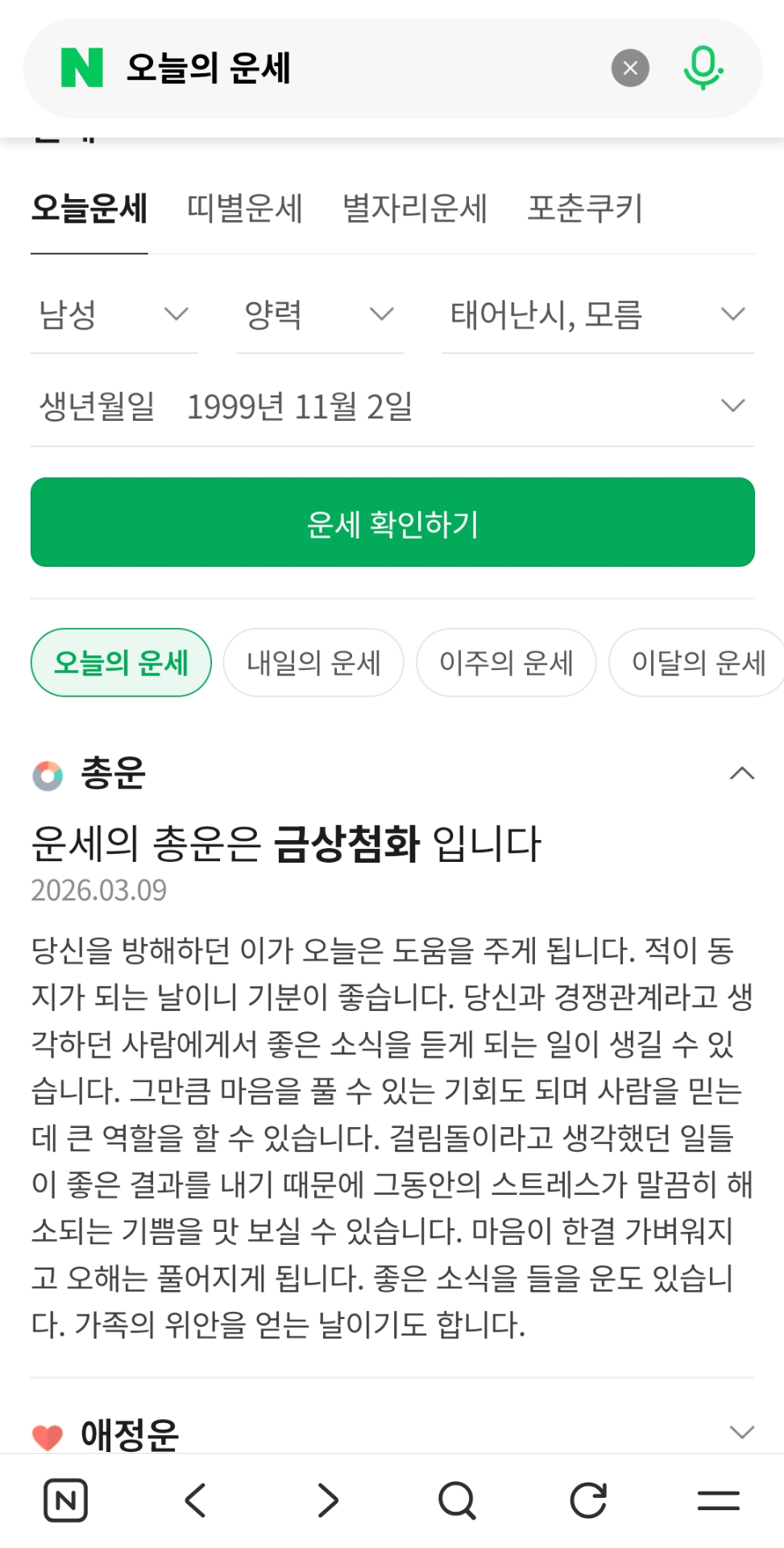The height and width of the screenshot is (1548, 784).
Task: Choose birth time from 태어난시 dropdown
Action: click(x=597, y=314)
